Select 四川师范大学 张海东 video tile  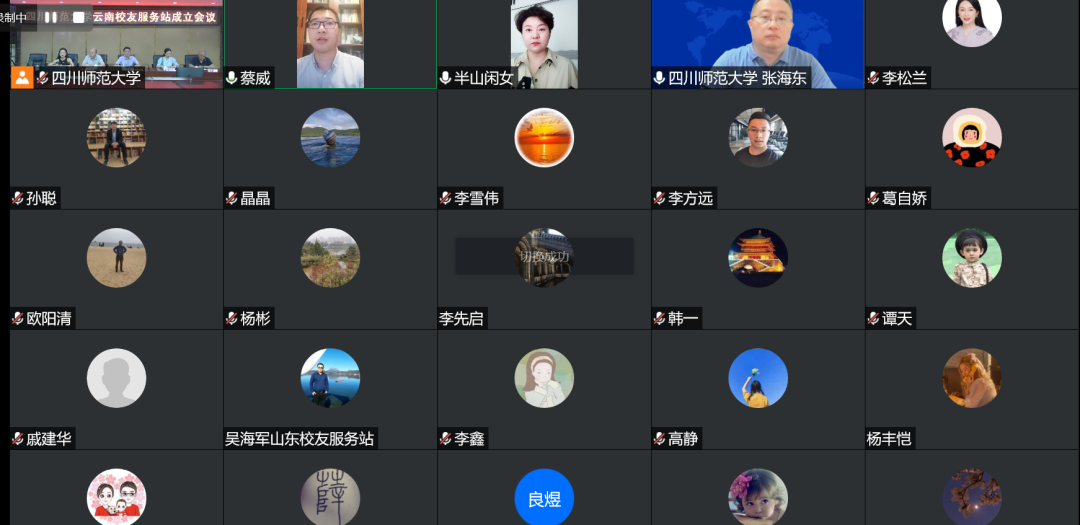[758, 44]
